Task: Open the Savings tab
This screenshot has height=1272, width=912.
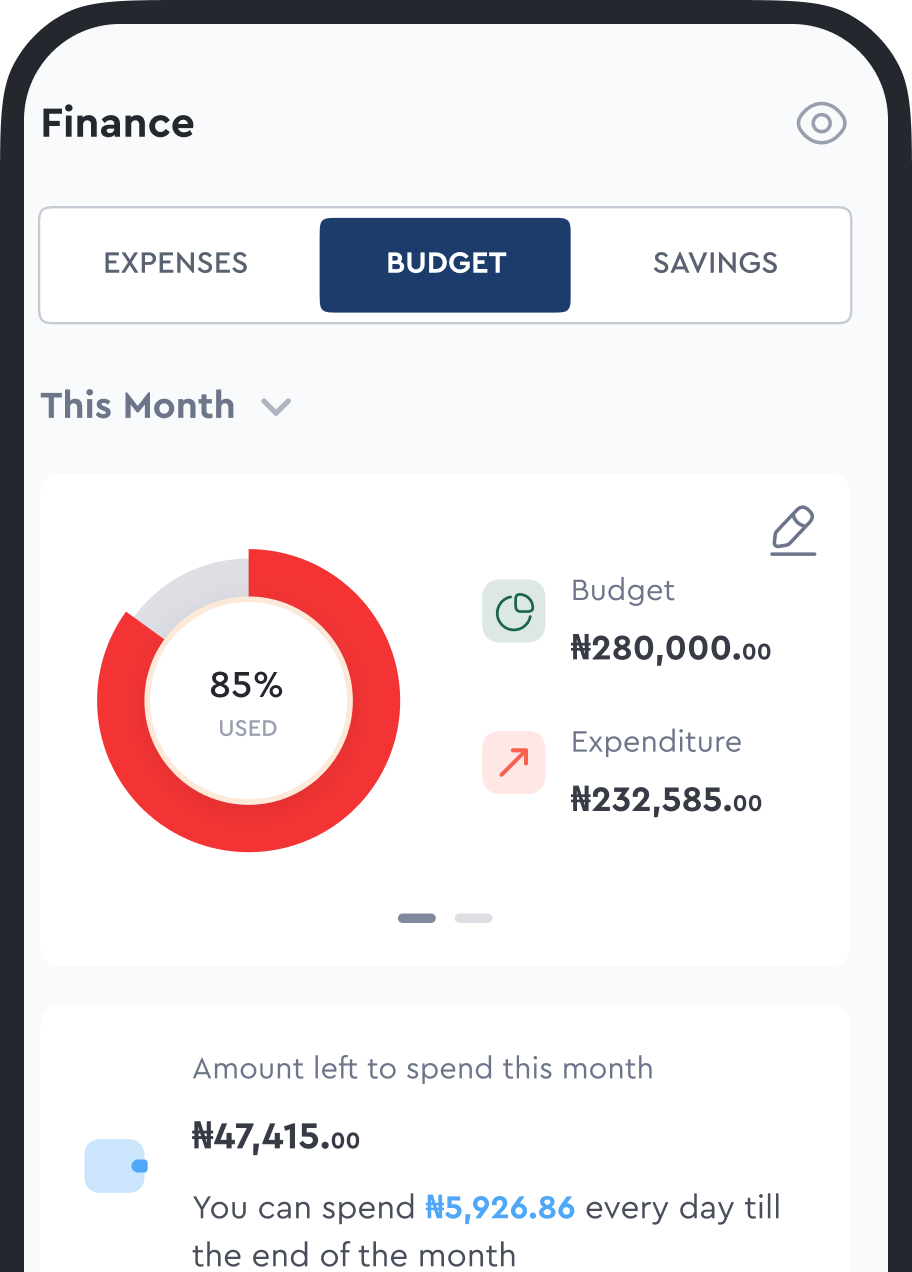Action: point(715,264)
